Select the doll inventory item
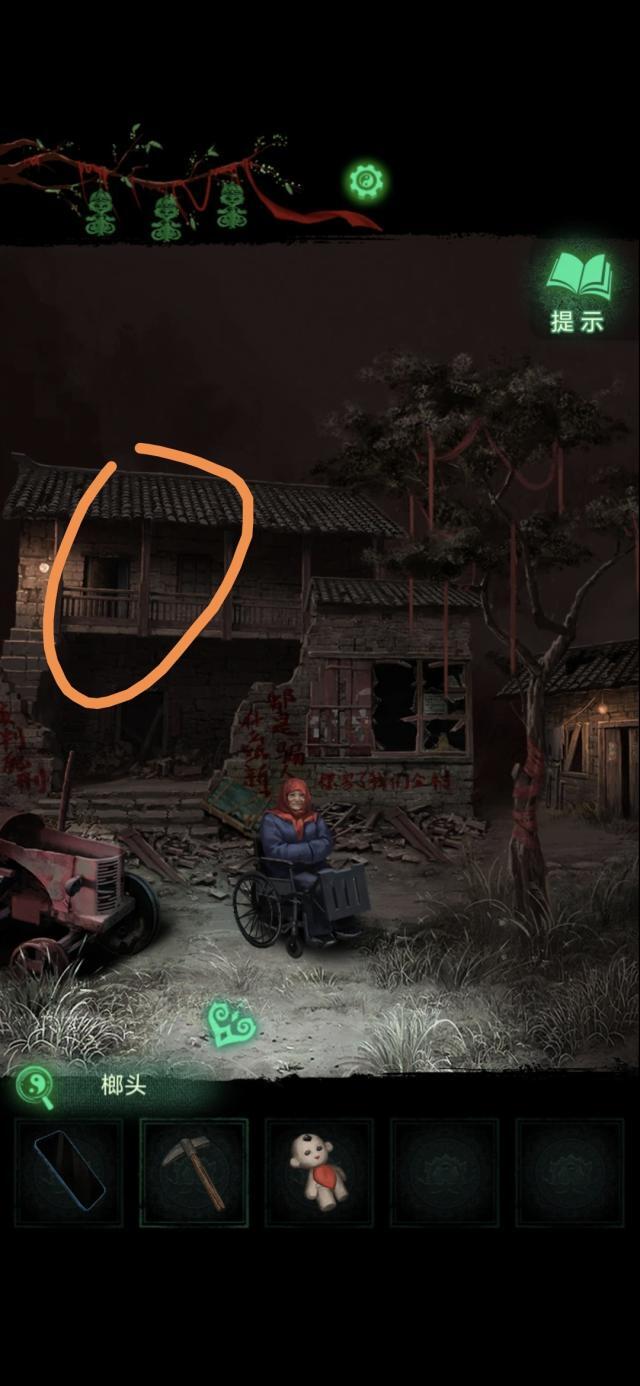Viewport: 640px width, 1386px height. point(318,1172)
